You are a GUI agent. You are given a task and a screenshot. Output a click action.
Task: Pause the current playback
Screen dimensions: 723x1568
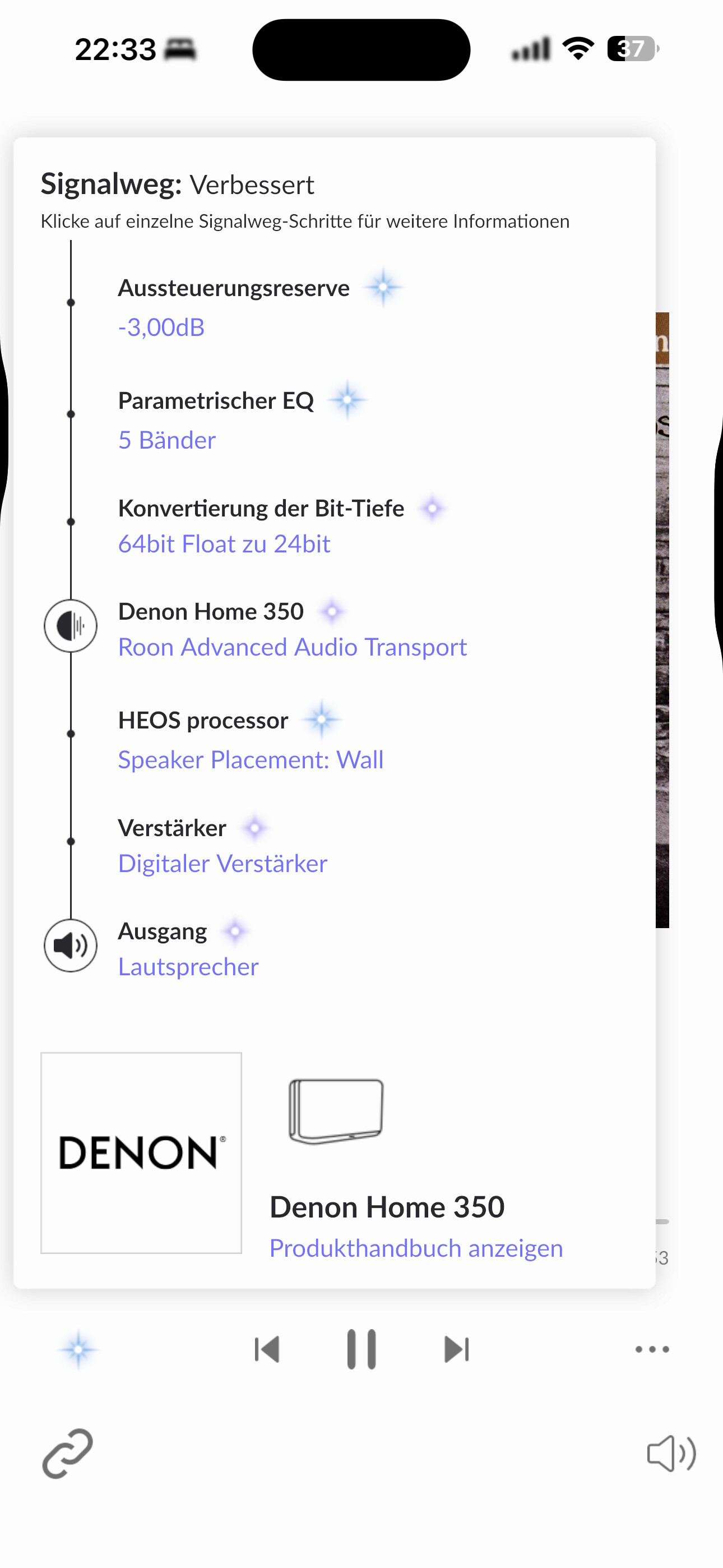point(361,1349)
